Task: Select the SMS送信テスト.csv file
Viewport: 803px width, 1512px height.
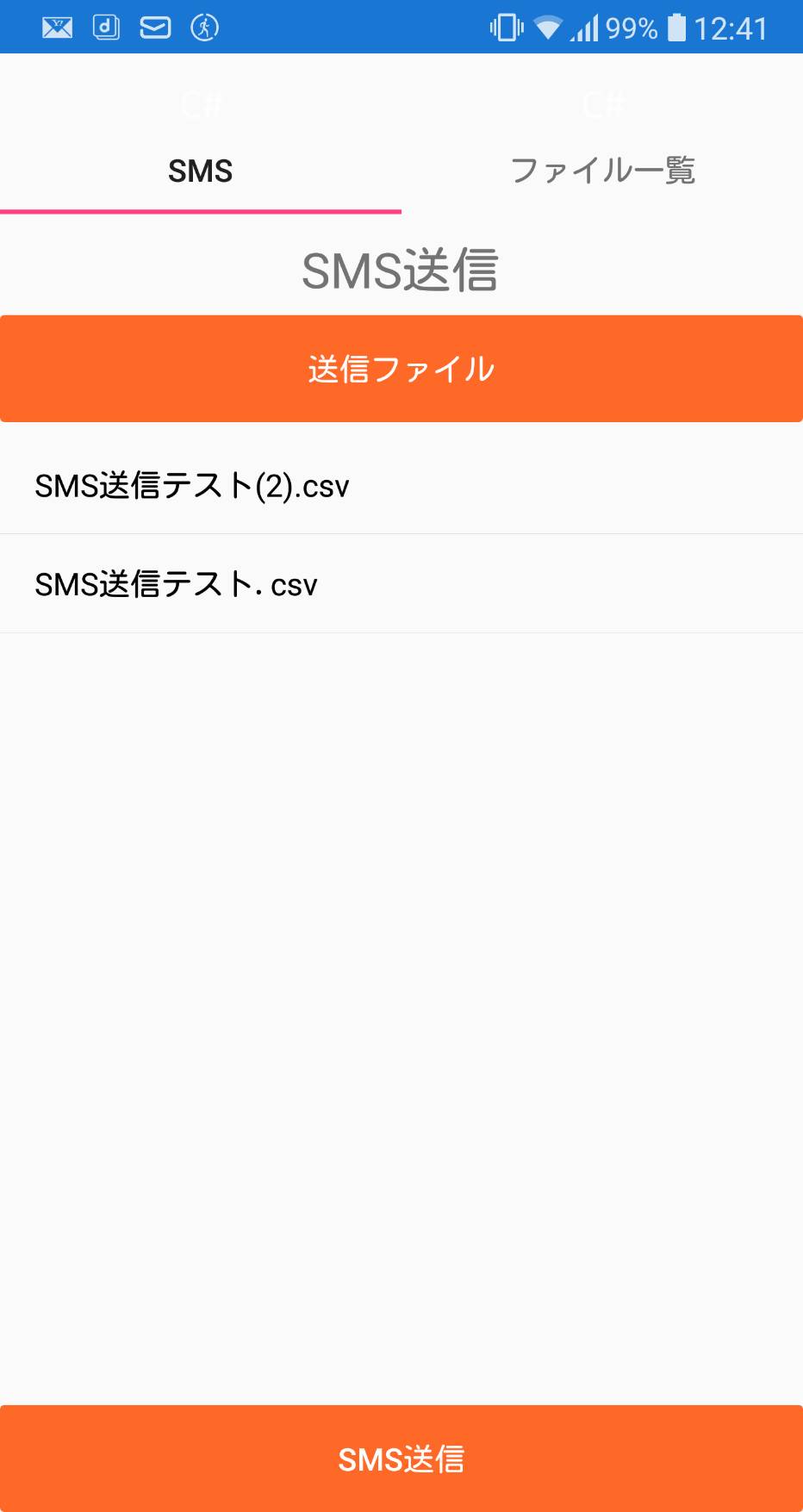Action: coord(401,584)
